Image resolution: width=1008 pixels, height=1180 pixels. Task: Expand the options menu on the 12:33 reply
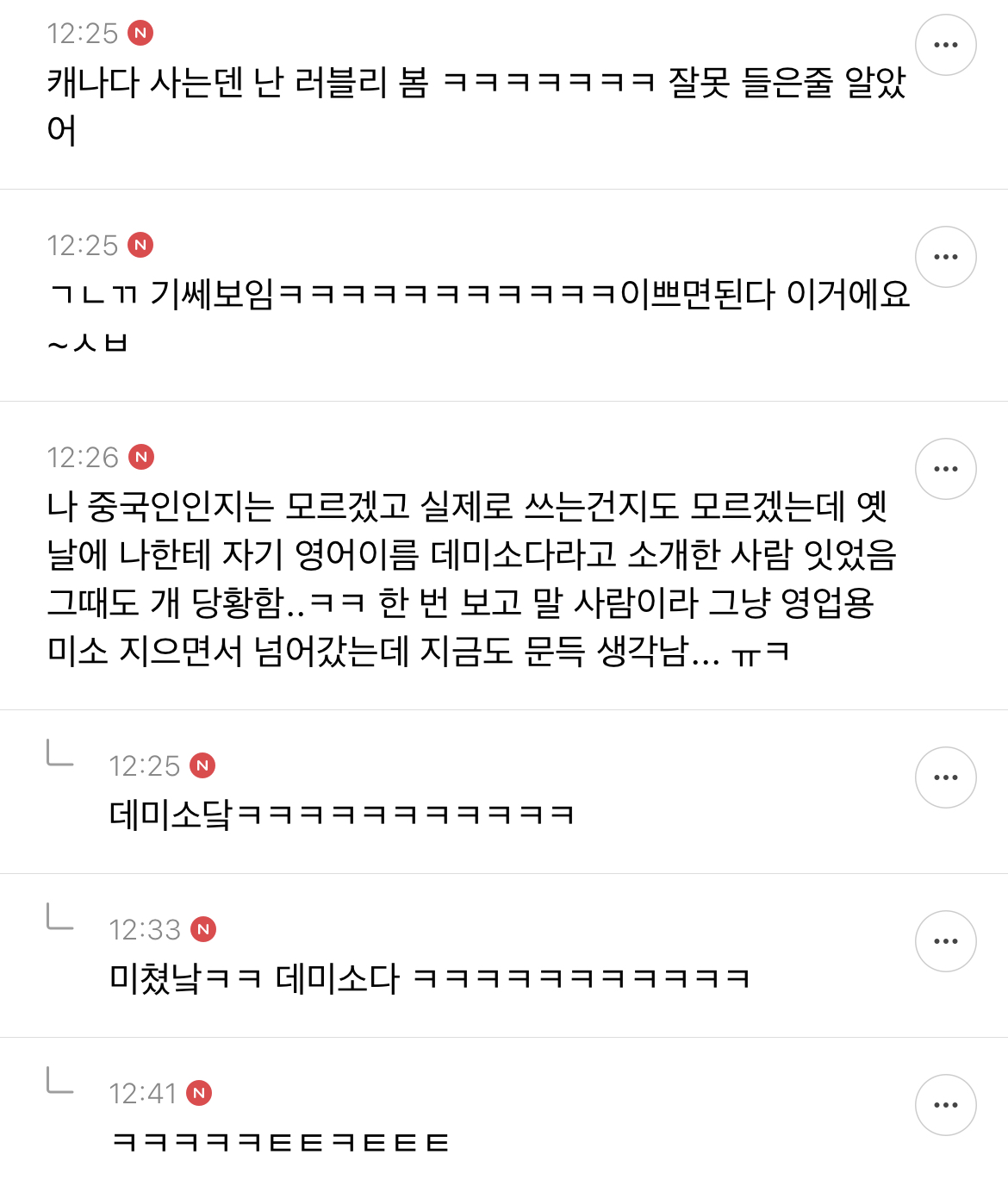click(x=945, y=940)
